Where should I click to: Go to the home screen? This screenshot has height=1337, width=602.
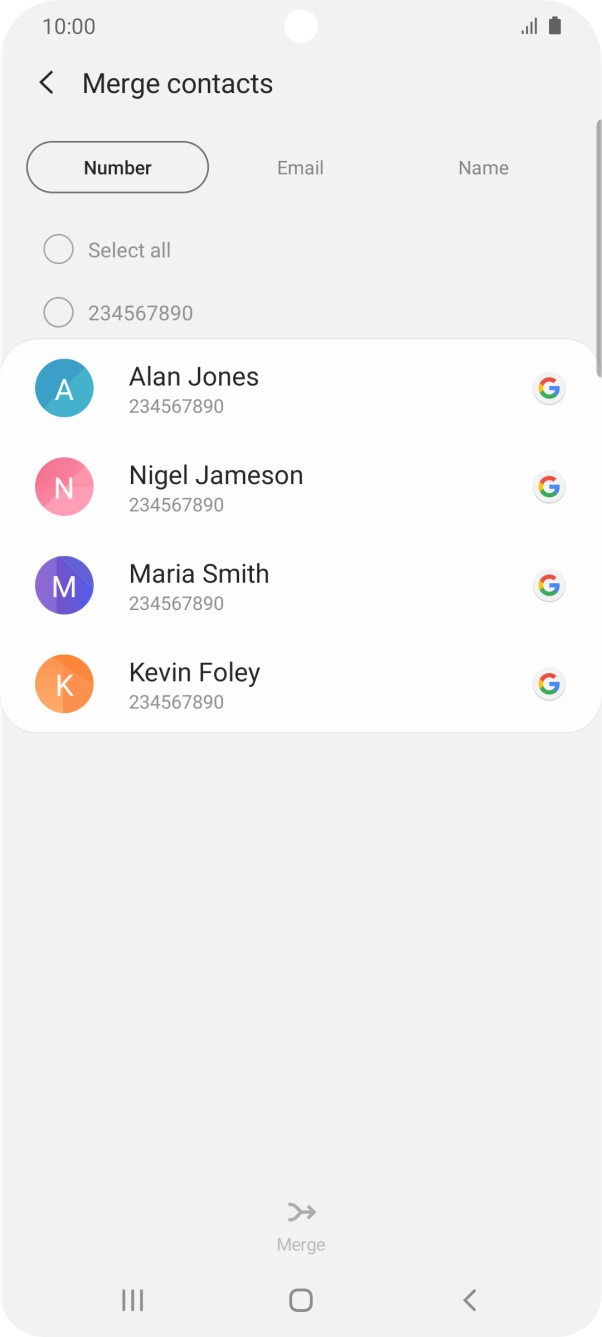coord(301,1300)
